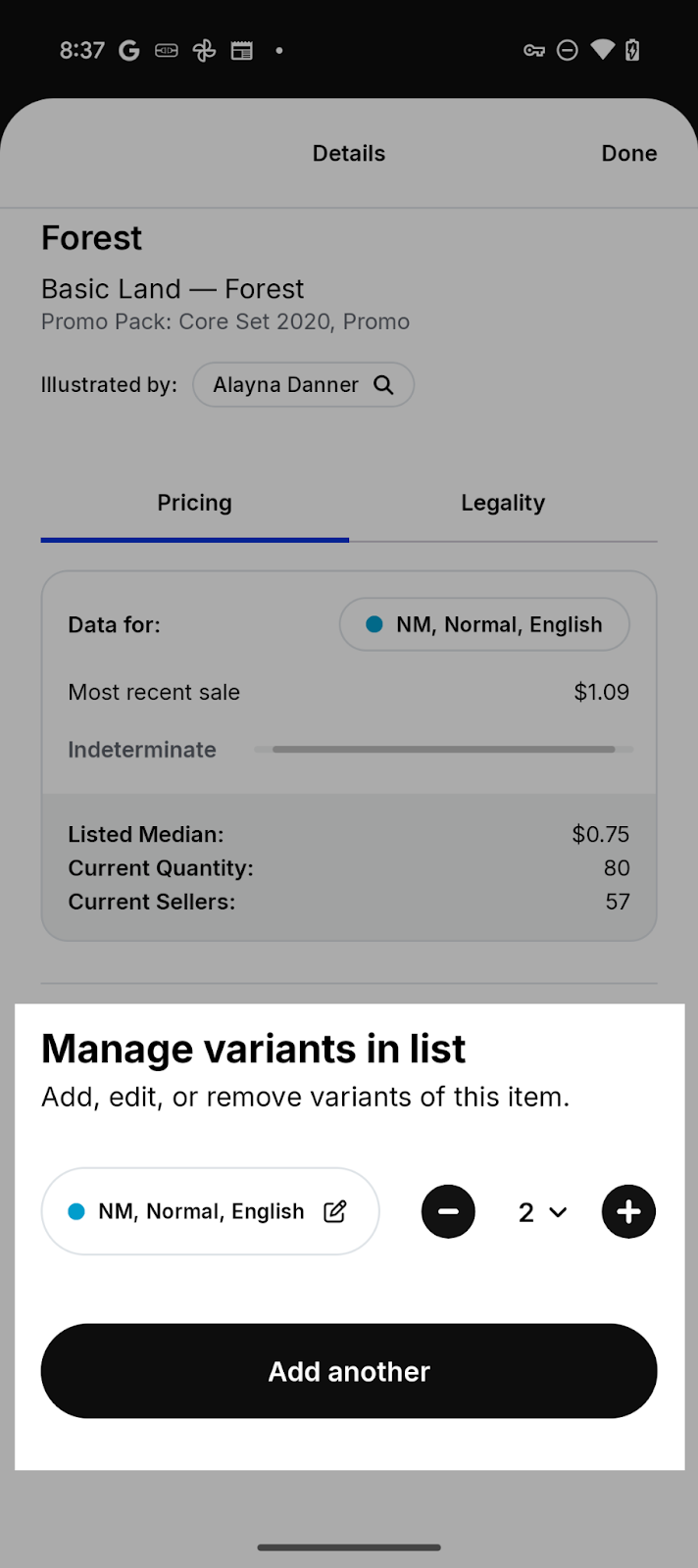698x1568 pixels.
Task: Decrease quantity with the minus button
Action: coord(448,1211)
